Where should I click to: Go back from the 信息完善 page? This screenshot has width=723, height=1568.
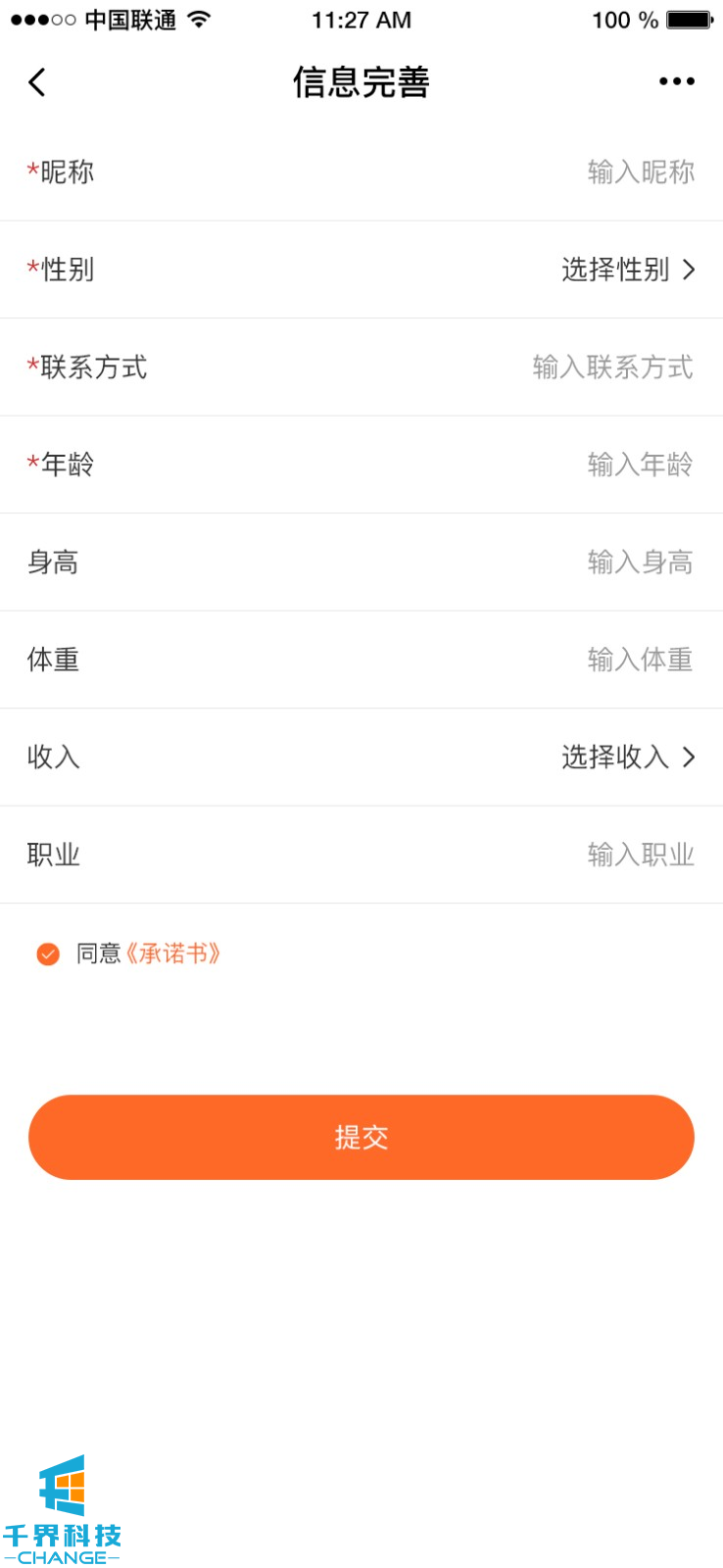(37, 82)
